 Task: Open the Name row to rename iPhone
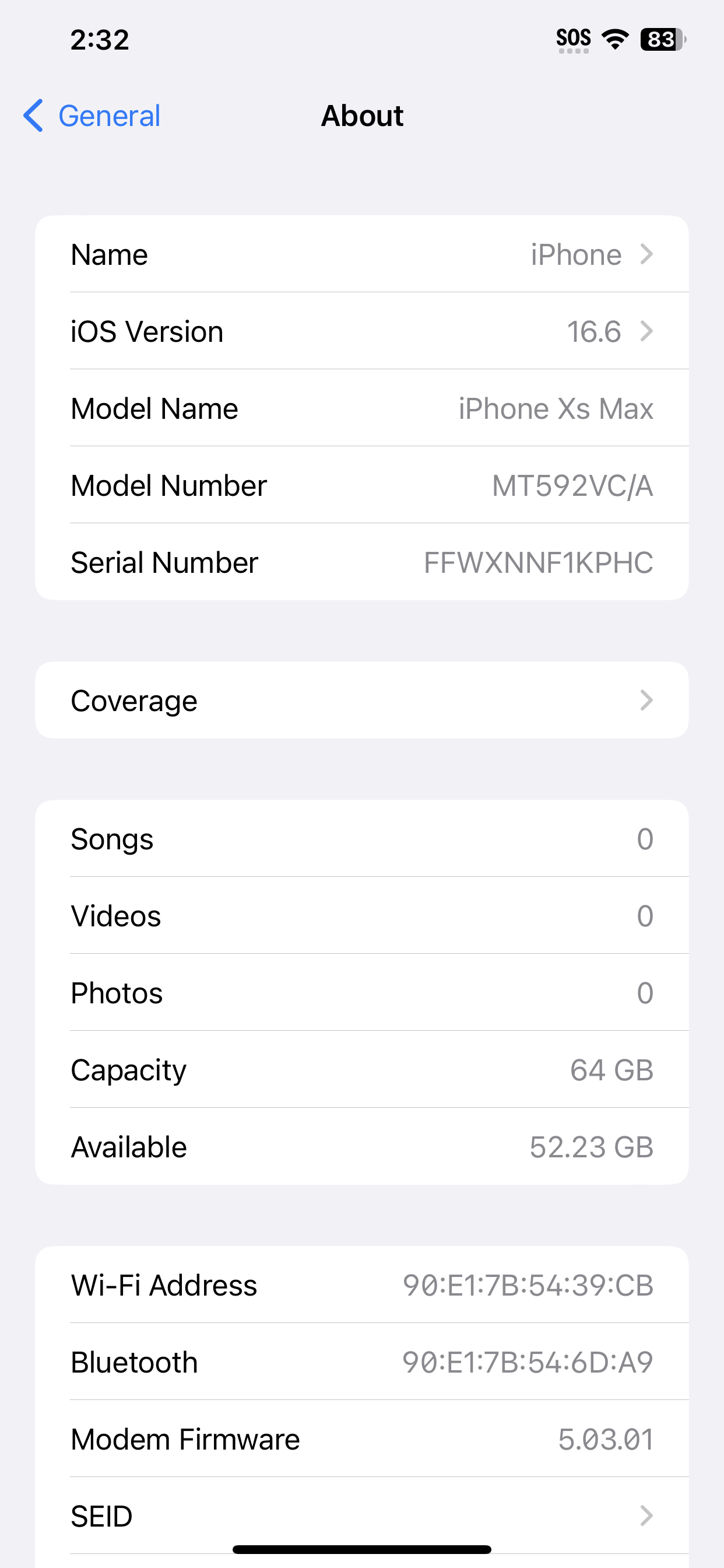(x=362, y=254)
